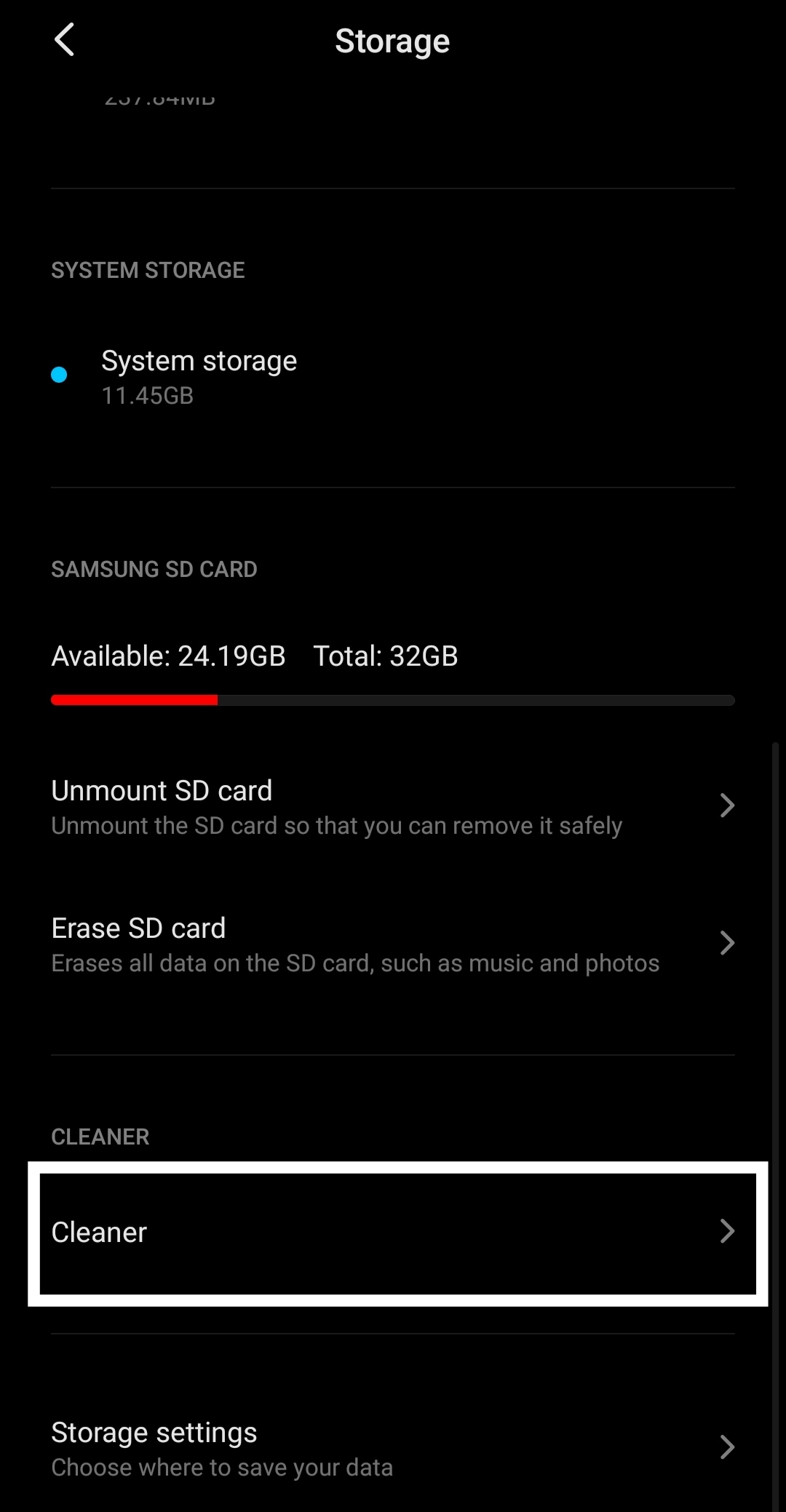The image size is (786, 1512).
Task: Open Unmount SD card option
Action: point(393,807)
